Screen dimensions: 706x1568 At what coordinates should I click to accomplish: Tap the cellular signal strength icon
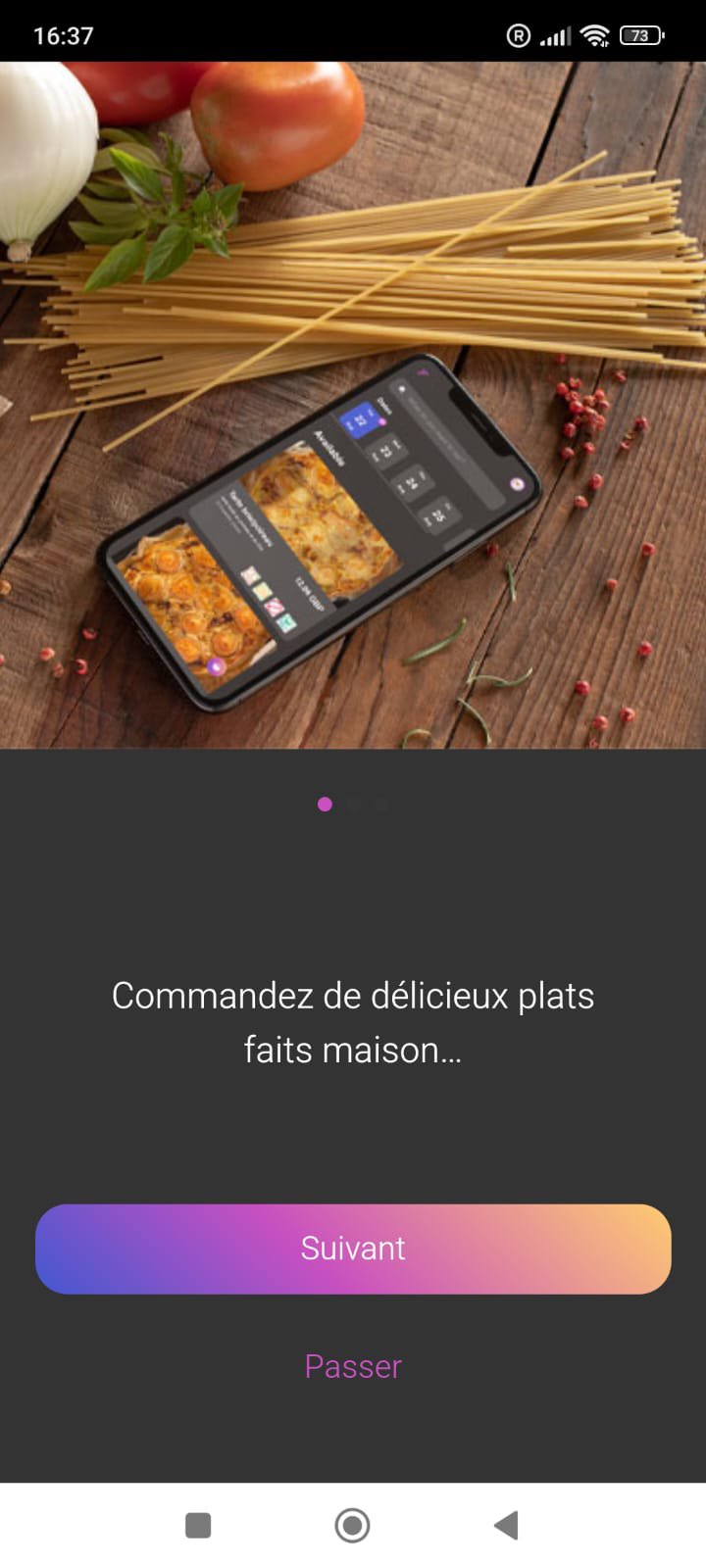554,35
